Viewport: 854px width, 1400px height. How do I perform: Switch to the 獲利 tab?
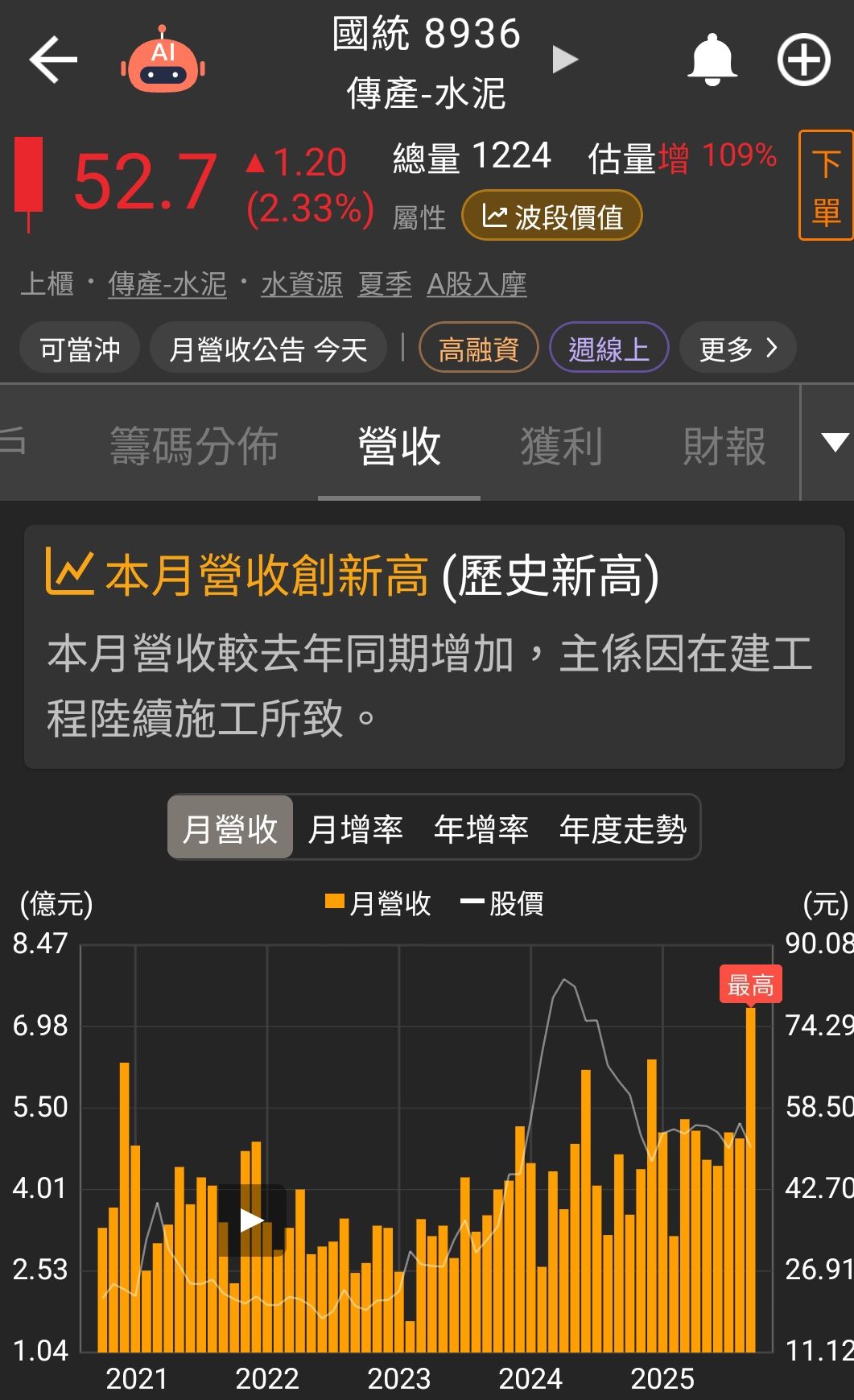[x=561, y=446]
